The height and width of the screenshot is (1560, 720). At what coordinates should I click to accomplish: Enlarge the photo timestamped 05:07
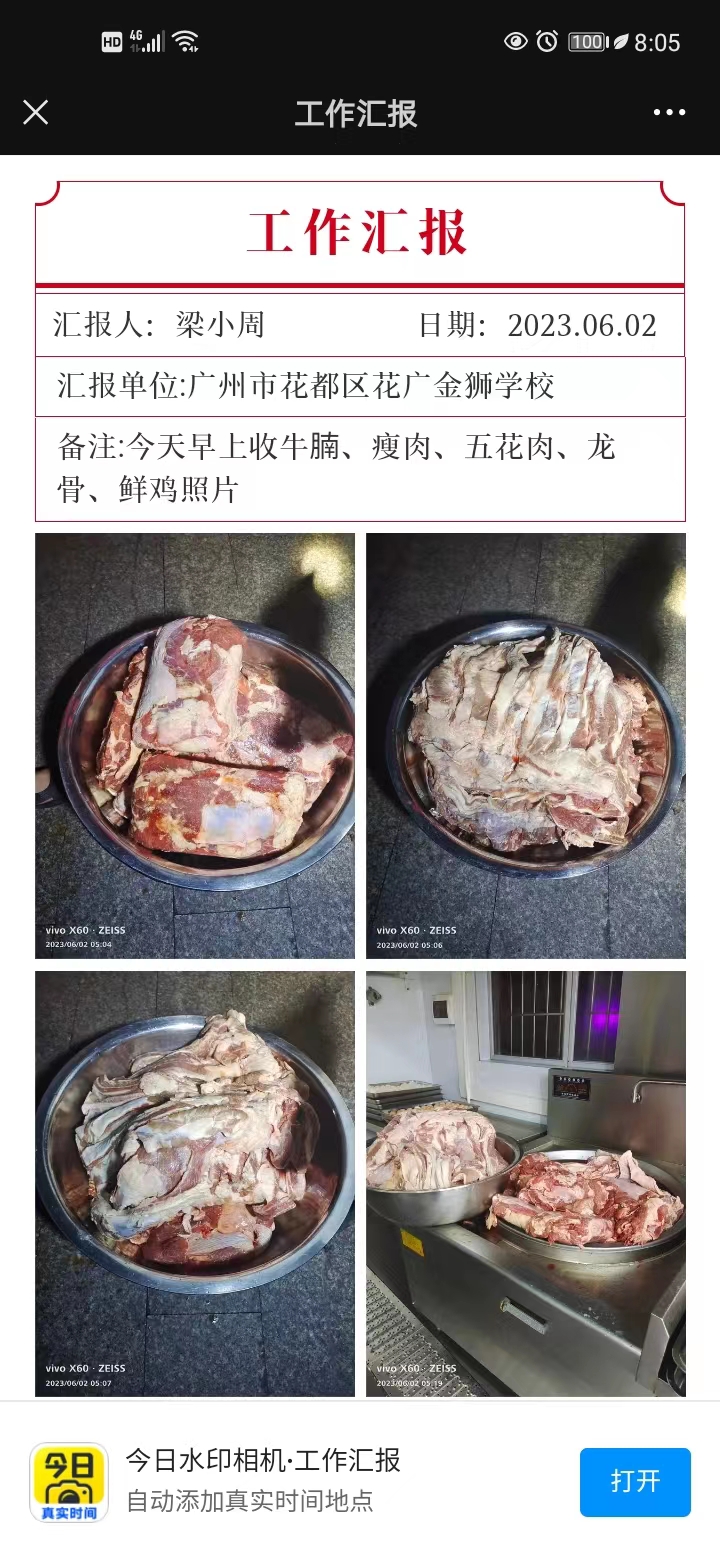[195, 1183]
